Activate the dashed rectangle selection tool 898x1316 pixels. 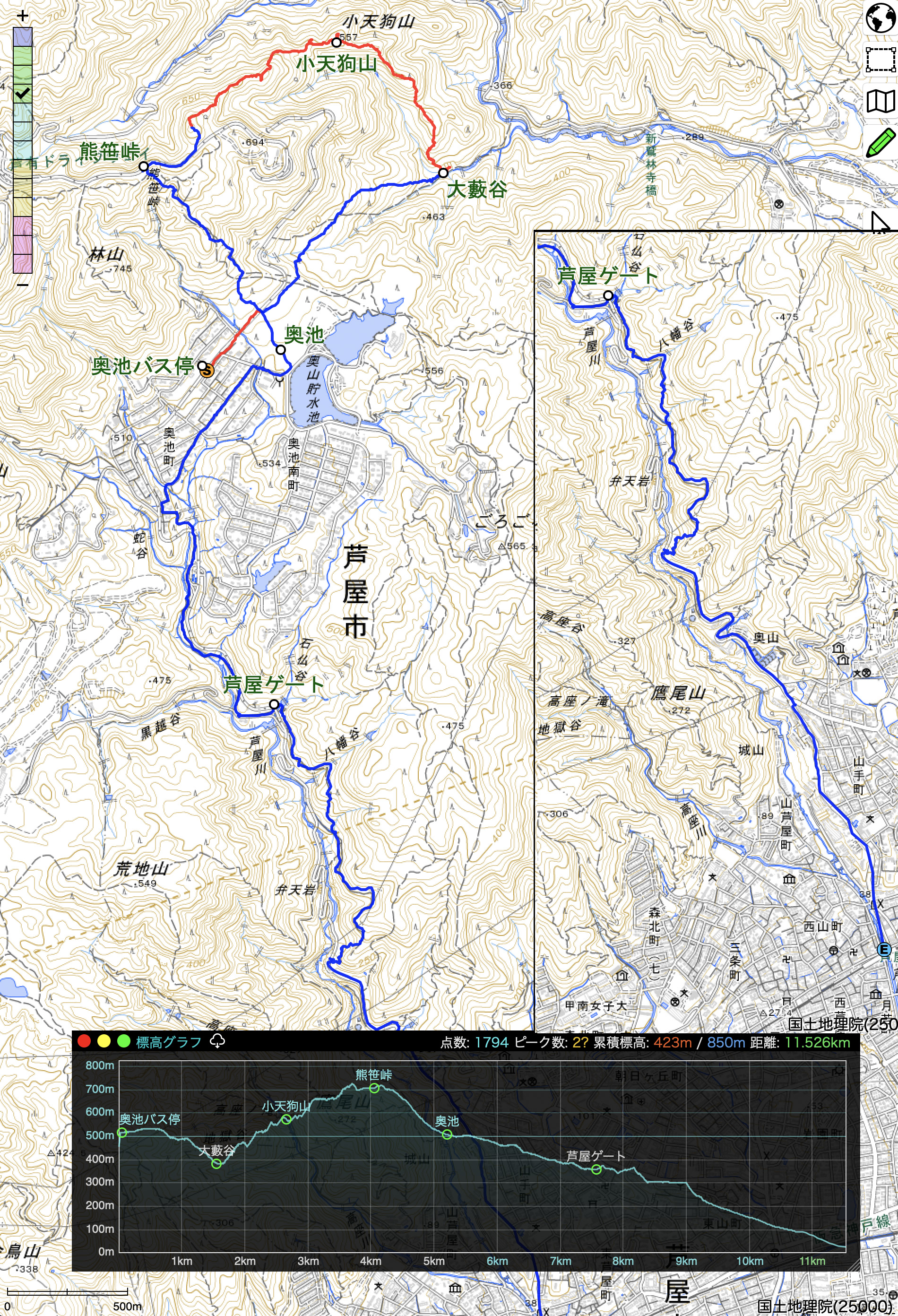click(881, 60)
